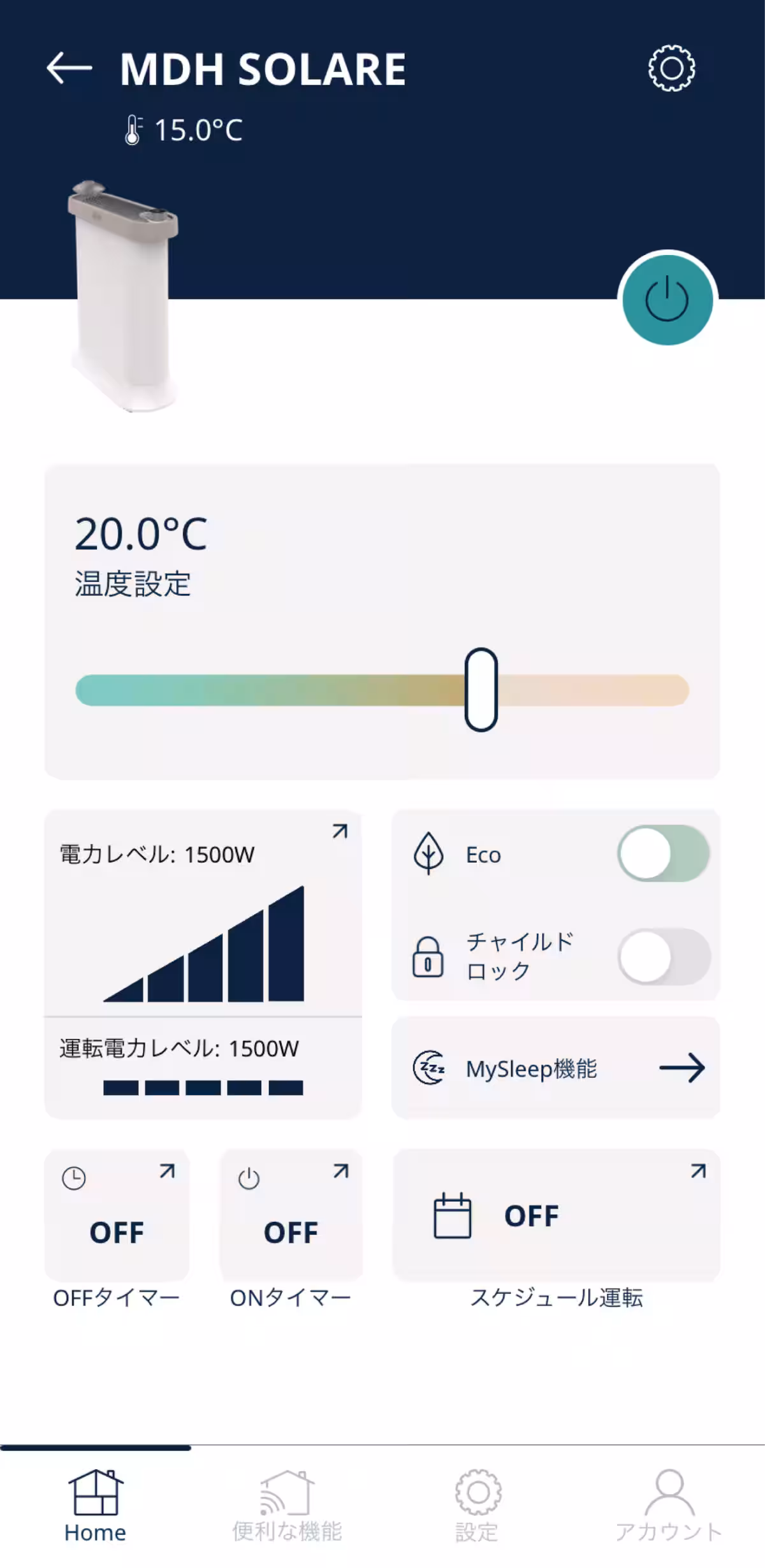Tap the clock icon on the OFFタイマー card
765x1568 pixels.
[73, 1176]
